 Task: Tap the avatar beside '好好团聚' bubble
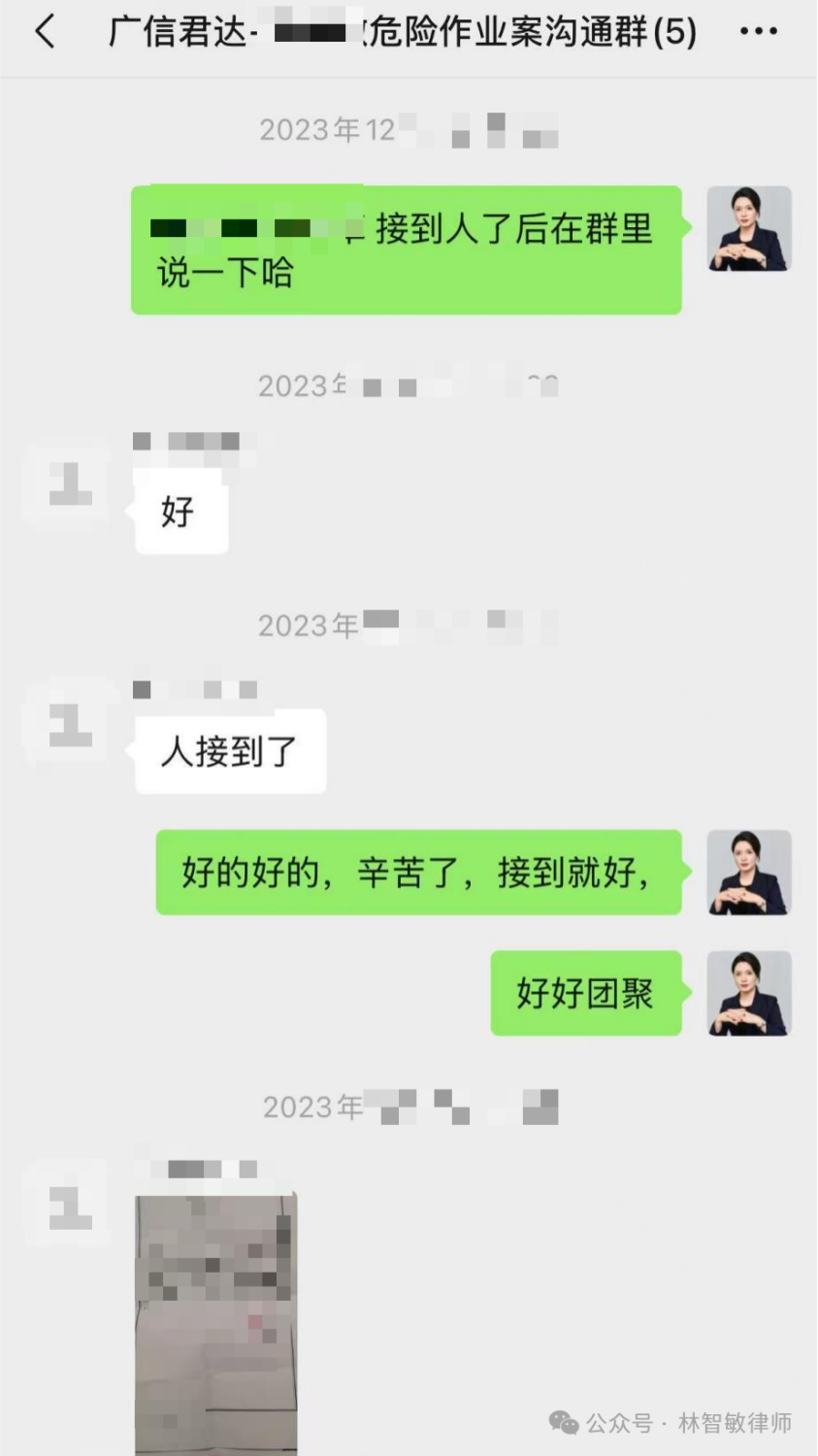click(x=749, y=992)
